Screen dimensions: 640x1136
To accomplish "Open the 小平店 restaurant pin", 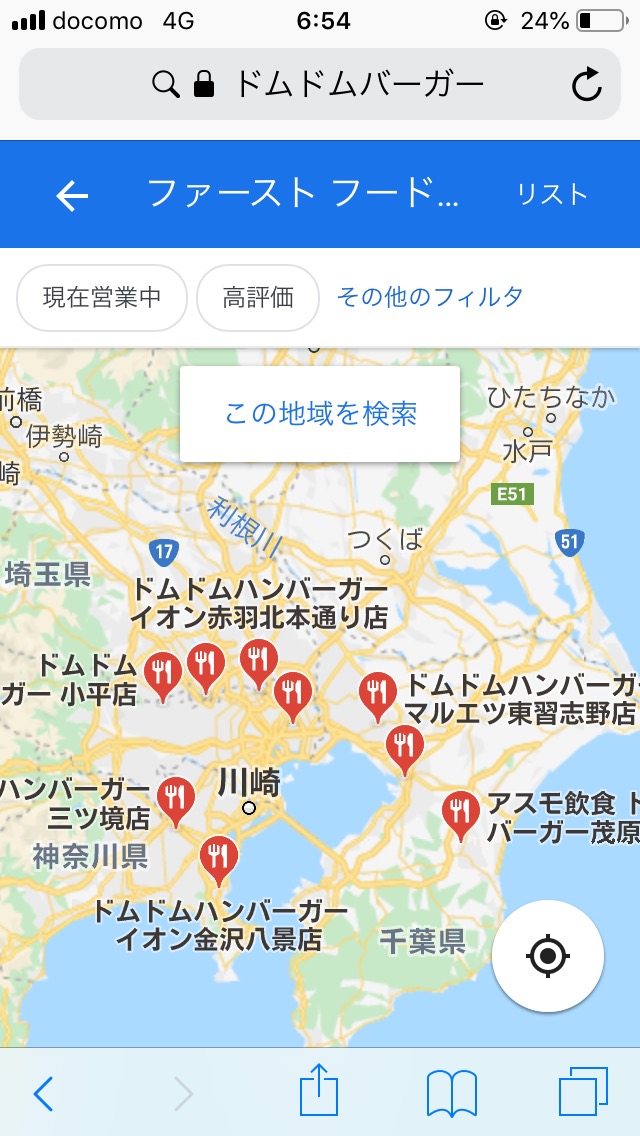I will (x=162, y=674).
